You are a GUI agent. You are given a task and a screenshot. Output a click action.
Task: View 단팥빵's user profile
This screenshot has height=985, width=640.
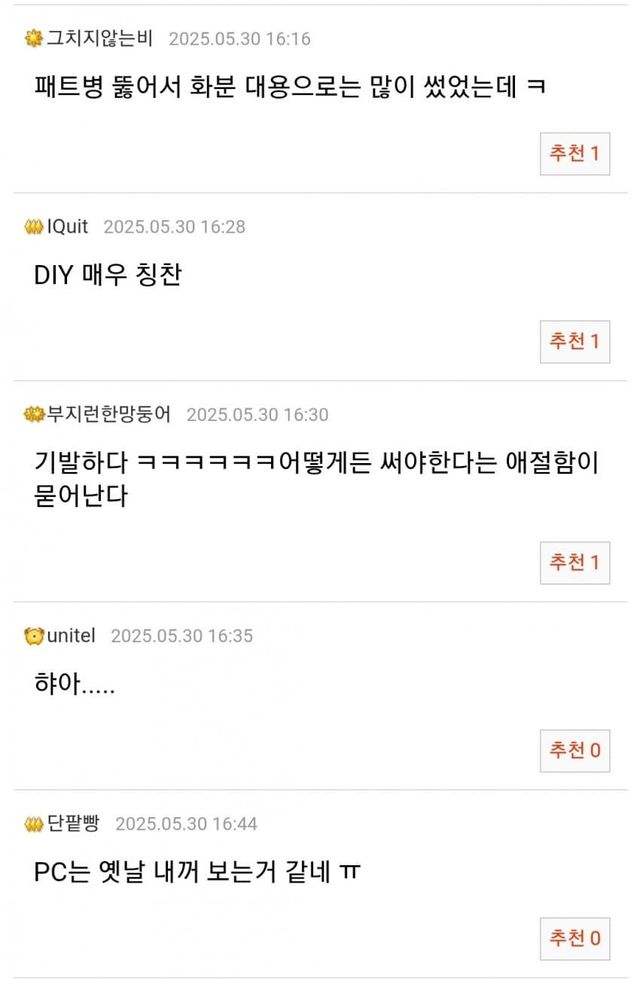[x=75, y=823]
